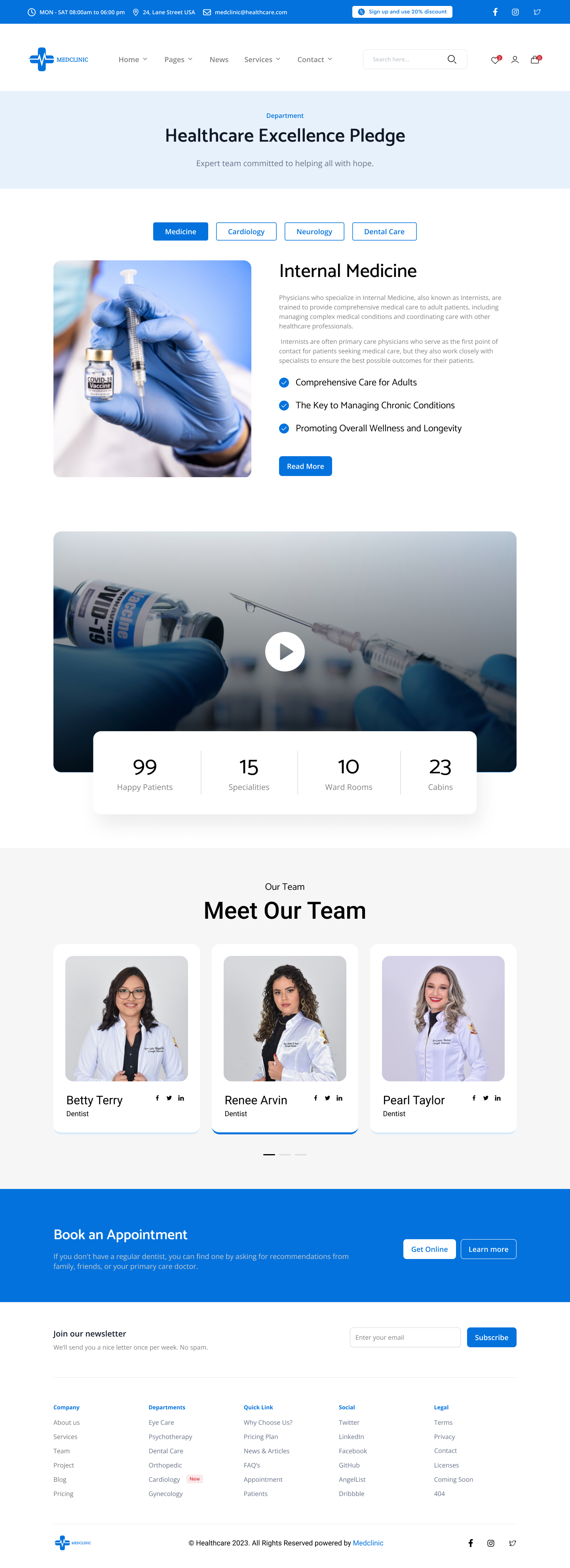
Task: Select the Cardiology department tab
Action: click(x=246, y=231)
